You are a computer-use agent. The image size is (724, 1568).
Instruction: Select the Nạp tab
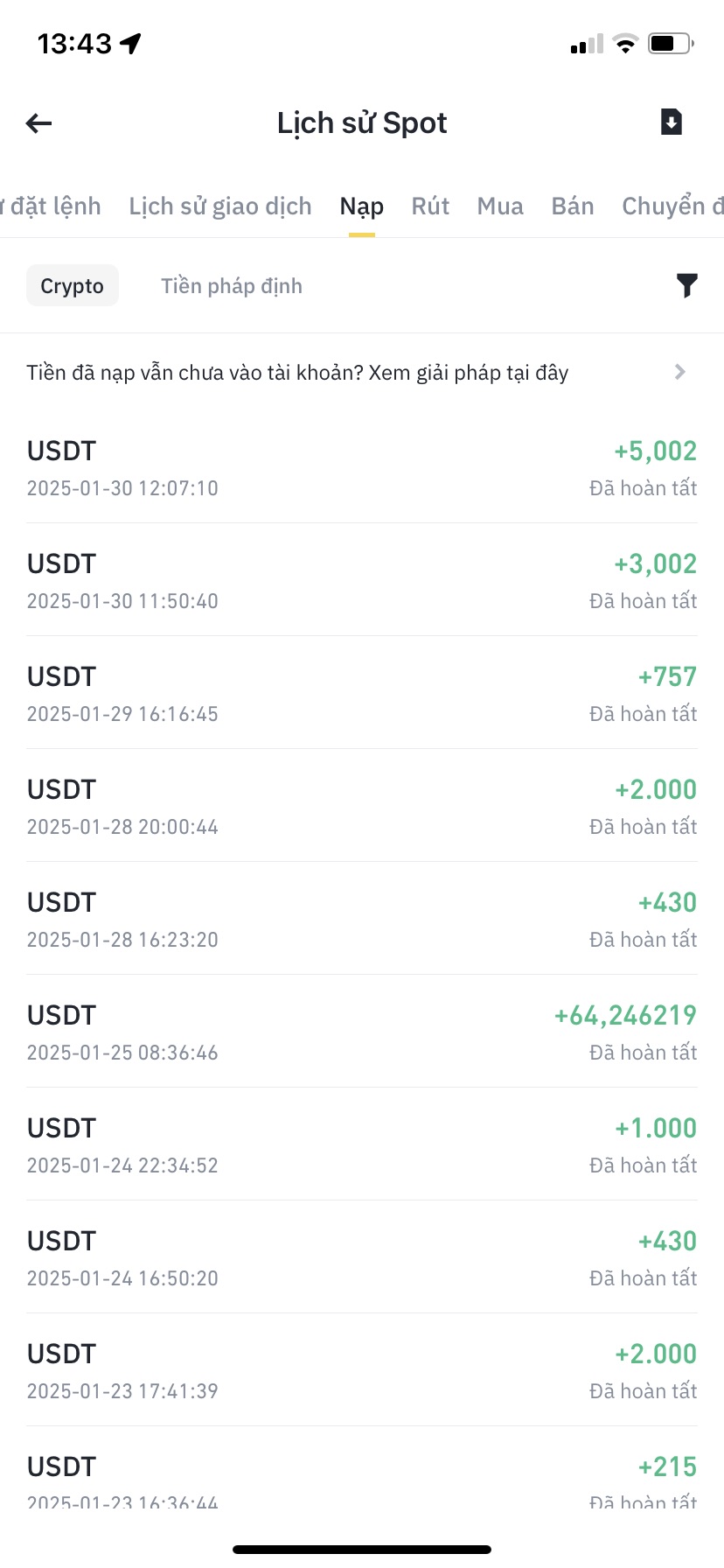tap(362, 206)
